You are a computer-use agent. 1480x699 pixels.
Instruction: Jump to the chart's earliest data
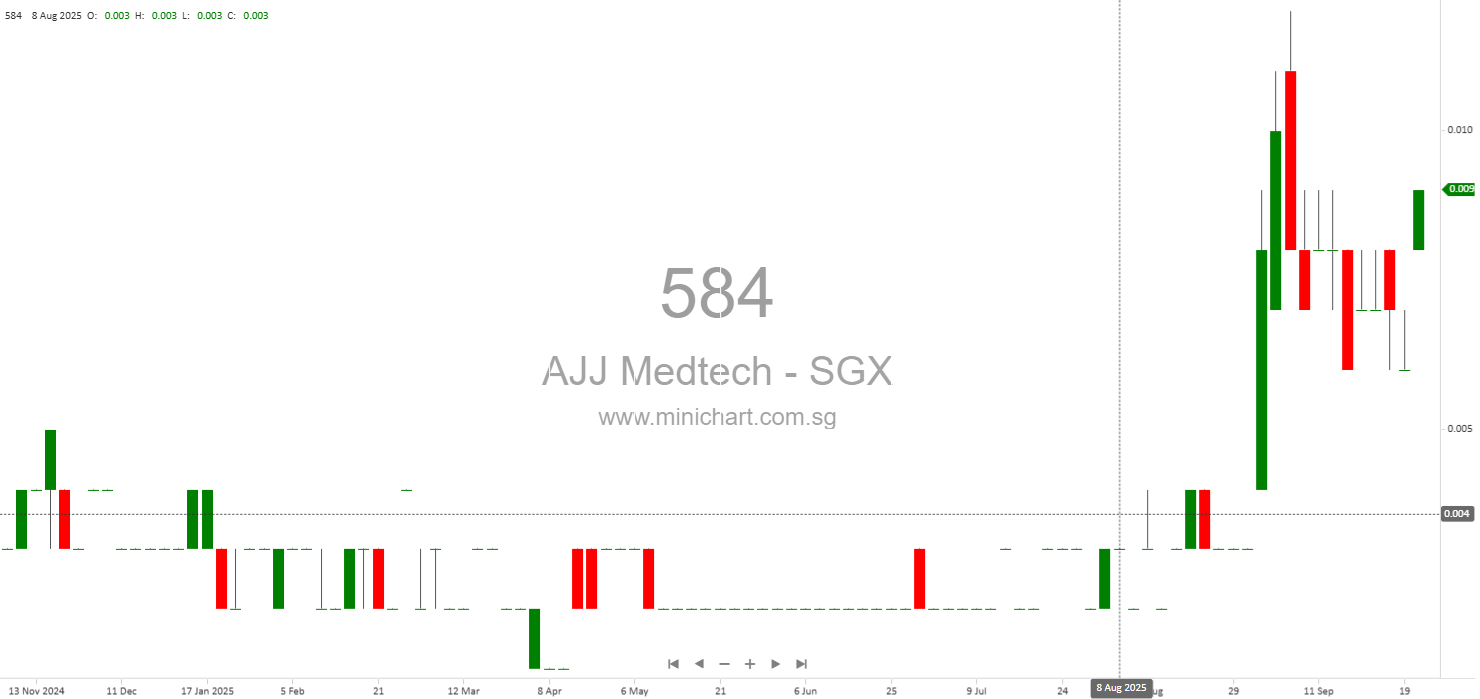pyautogui.click(x=673, y=664)
